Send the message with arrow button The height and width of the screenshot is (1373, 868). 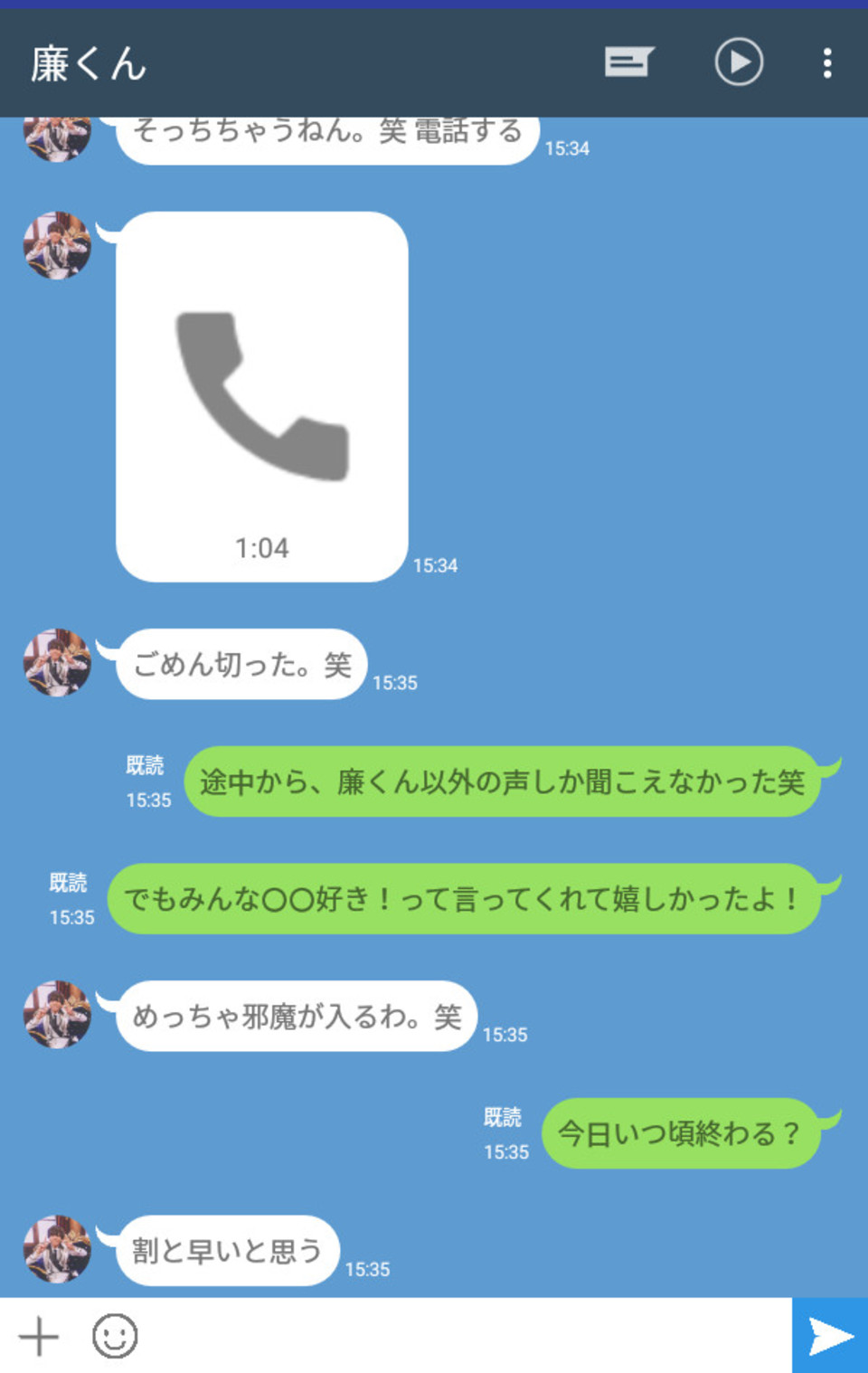coord(830,1336)
